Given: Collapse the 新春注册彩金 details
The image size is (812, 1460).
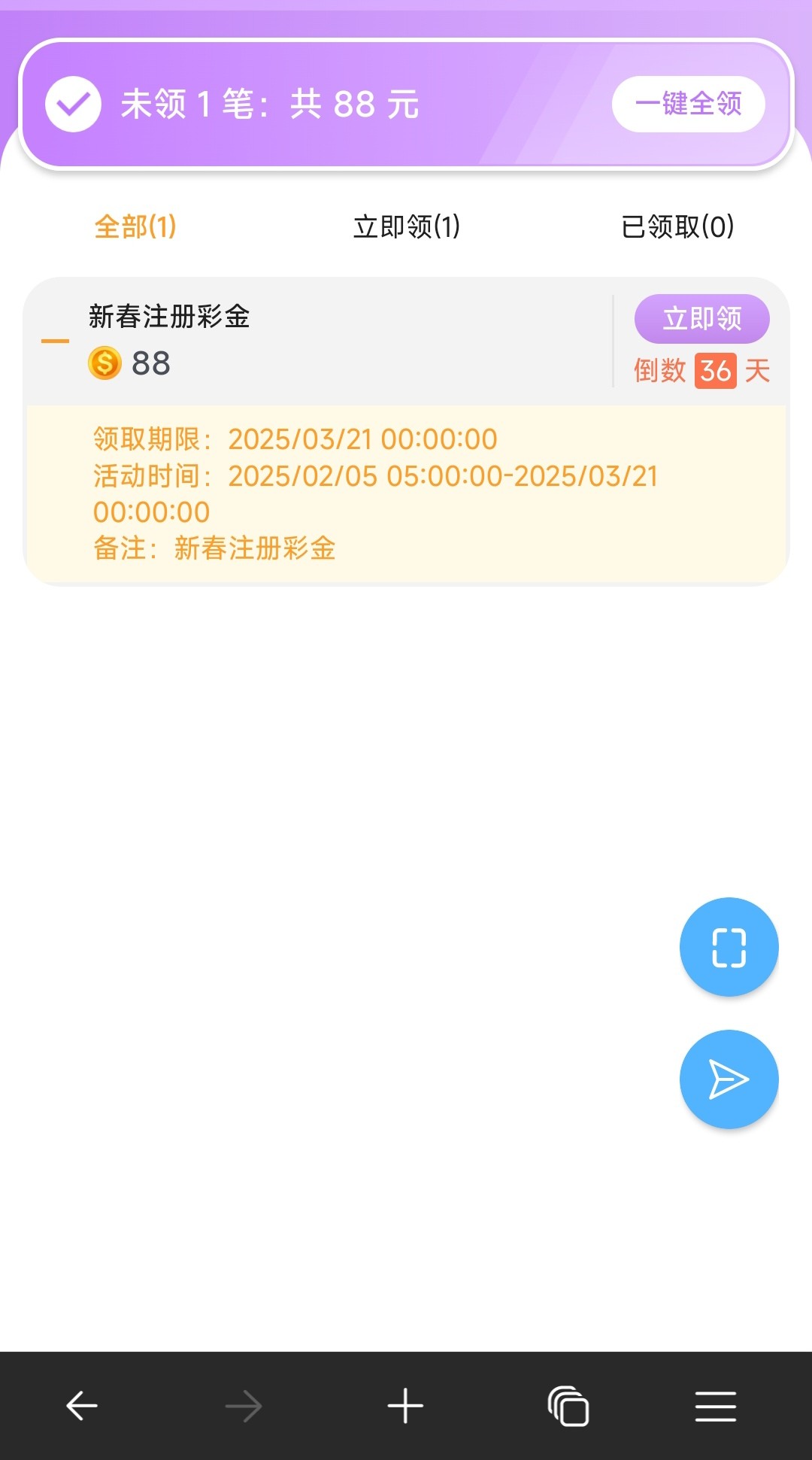Looking at the screenshot, I should coord(55,341).
